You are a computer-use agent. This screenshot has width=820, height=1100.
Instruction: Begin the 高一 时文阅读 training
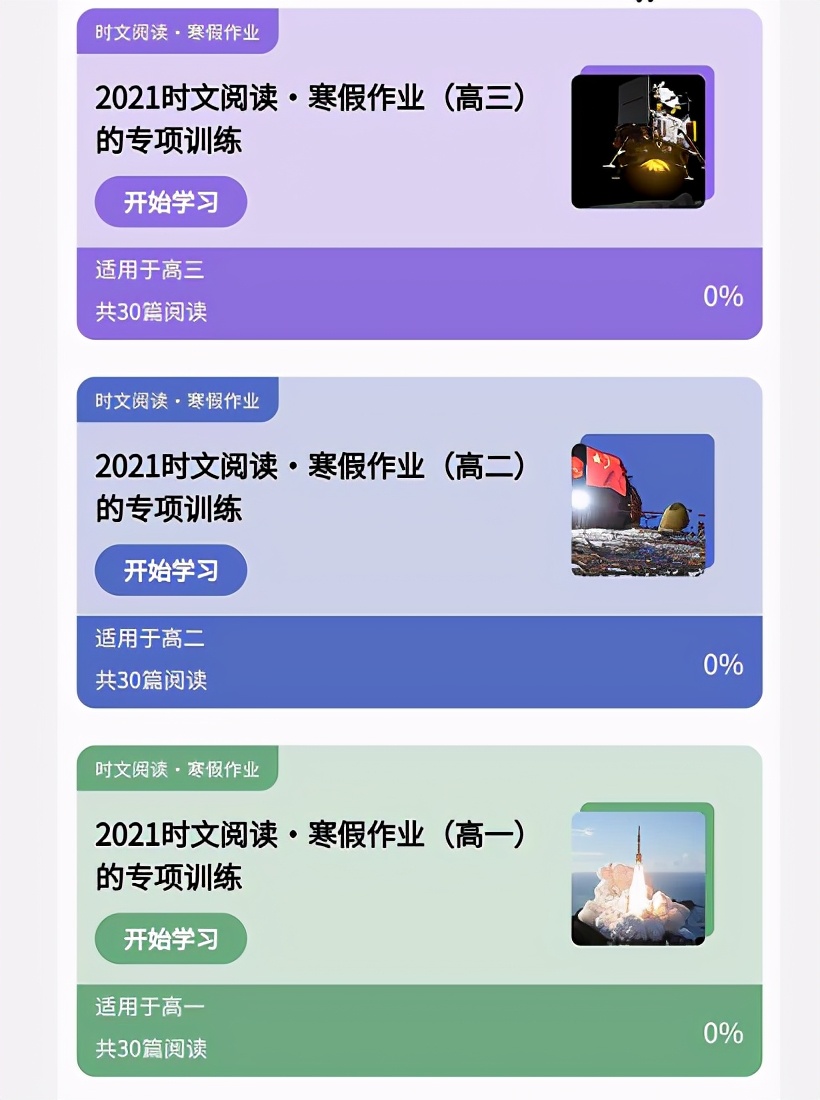(171, 939)
